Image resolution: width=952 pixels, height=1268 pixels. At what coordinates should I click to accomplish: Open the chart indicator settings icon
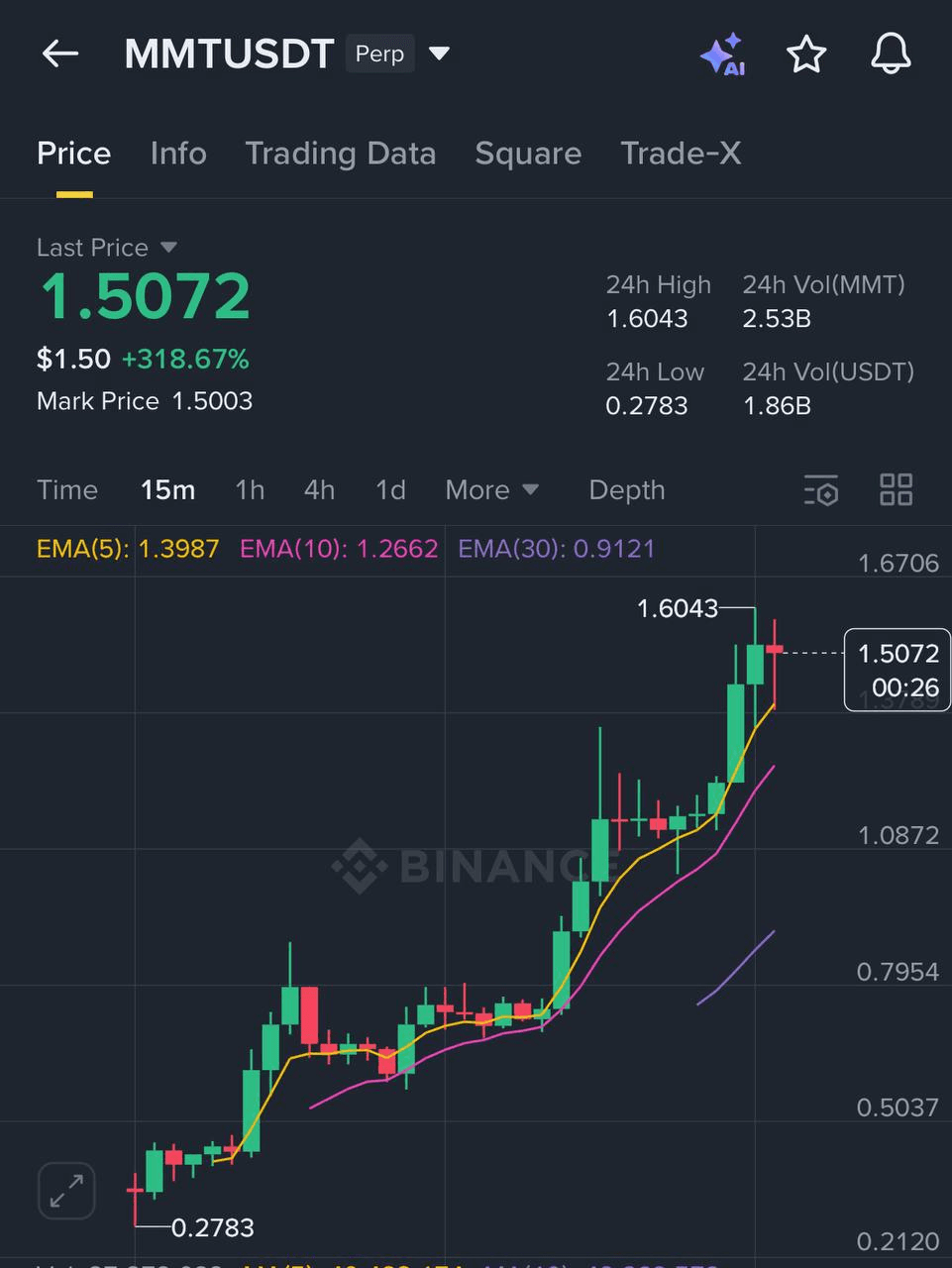(821, 489)
